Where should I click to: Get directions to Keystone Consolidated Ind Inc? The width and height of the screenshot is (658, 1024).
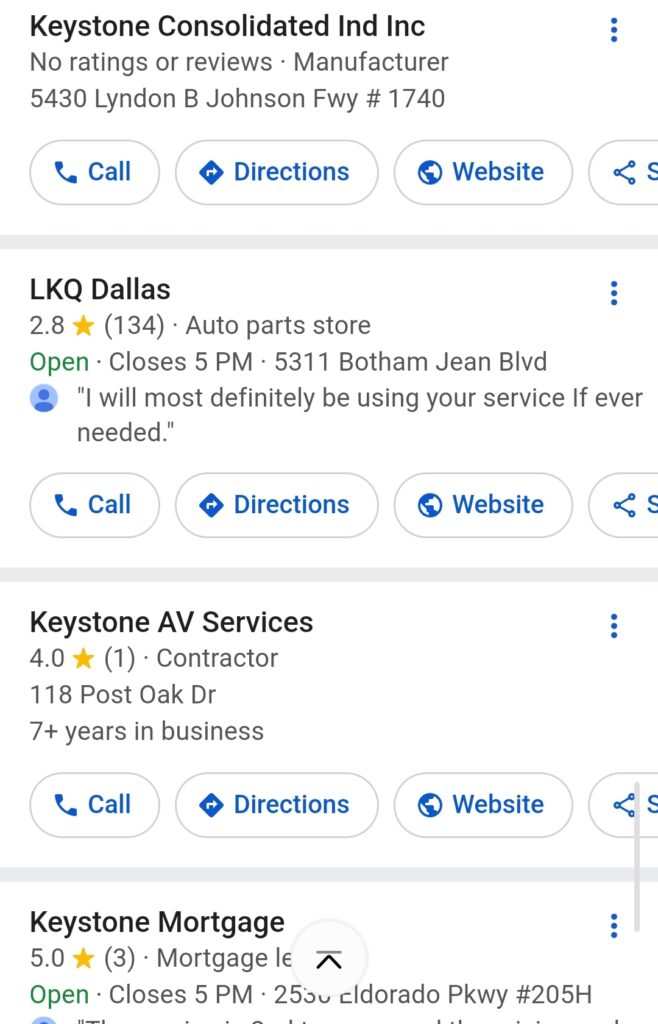[x=277, y=172]
